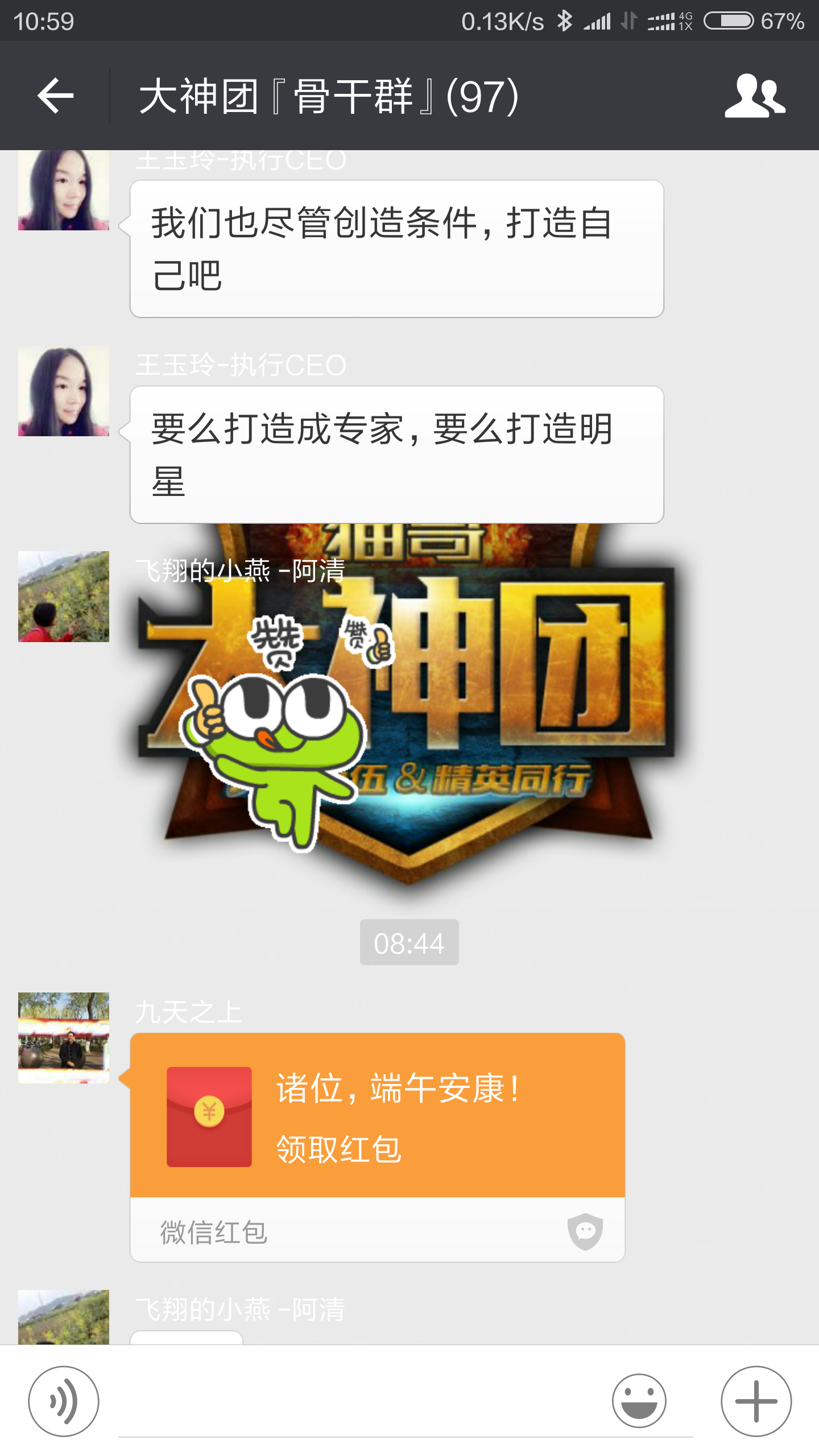Open 九天之上's profile avatar
This screenshot has width=819, height=1456.
(64, 1038)
